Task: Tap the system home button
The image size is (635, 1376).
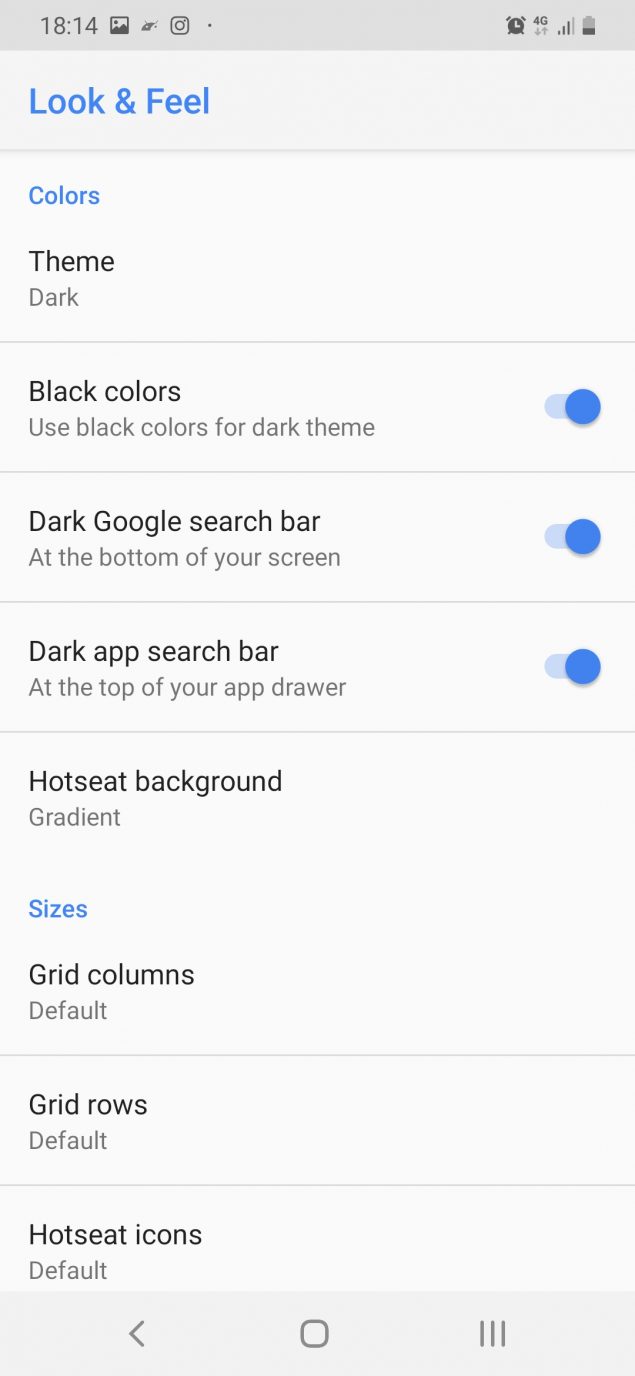Action: point(314,1333)
